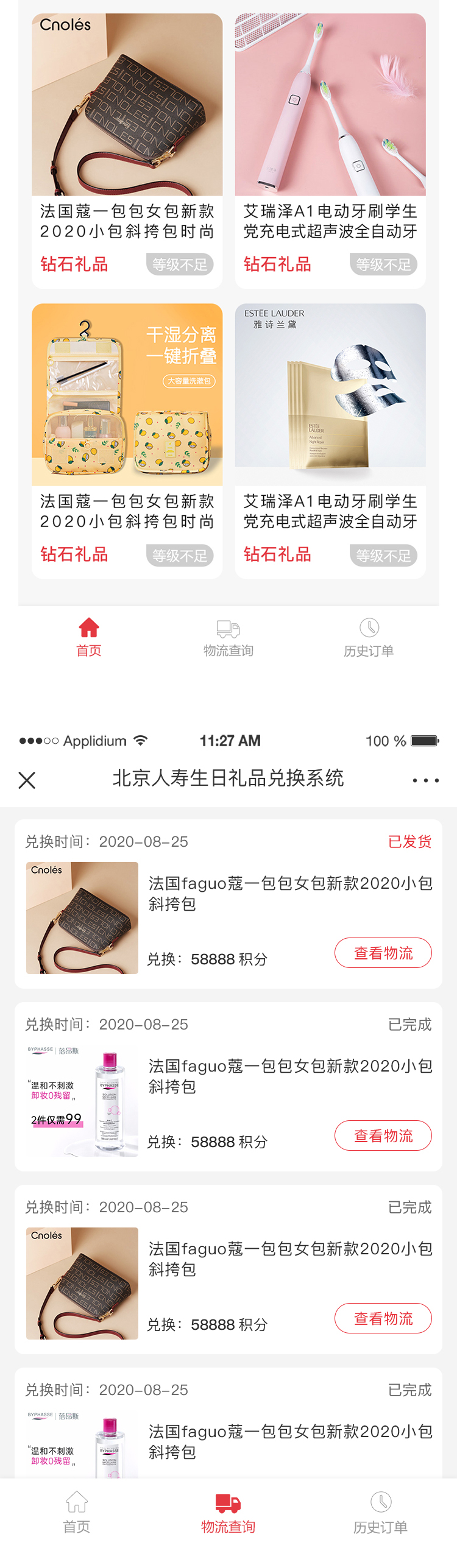Open the Estée Lauder mask gift card
The height and width of the screenshot is (1568, 457).
pyautogui.click(x=330, y=440)
